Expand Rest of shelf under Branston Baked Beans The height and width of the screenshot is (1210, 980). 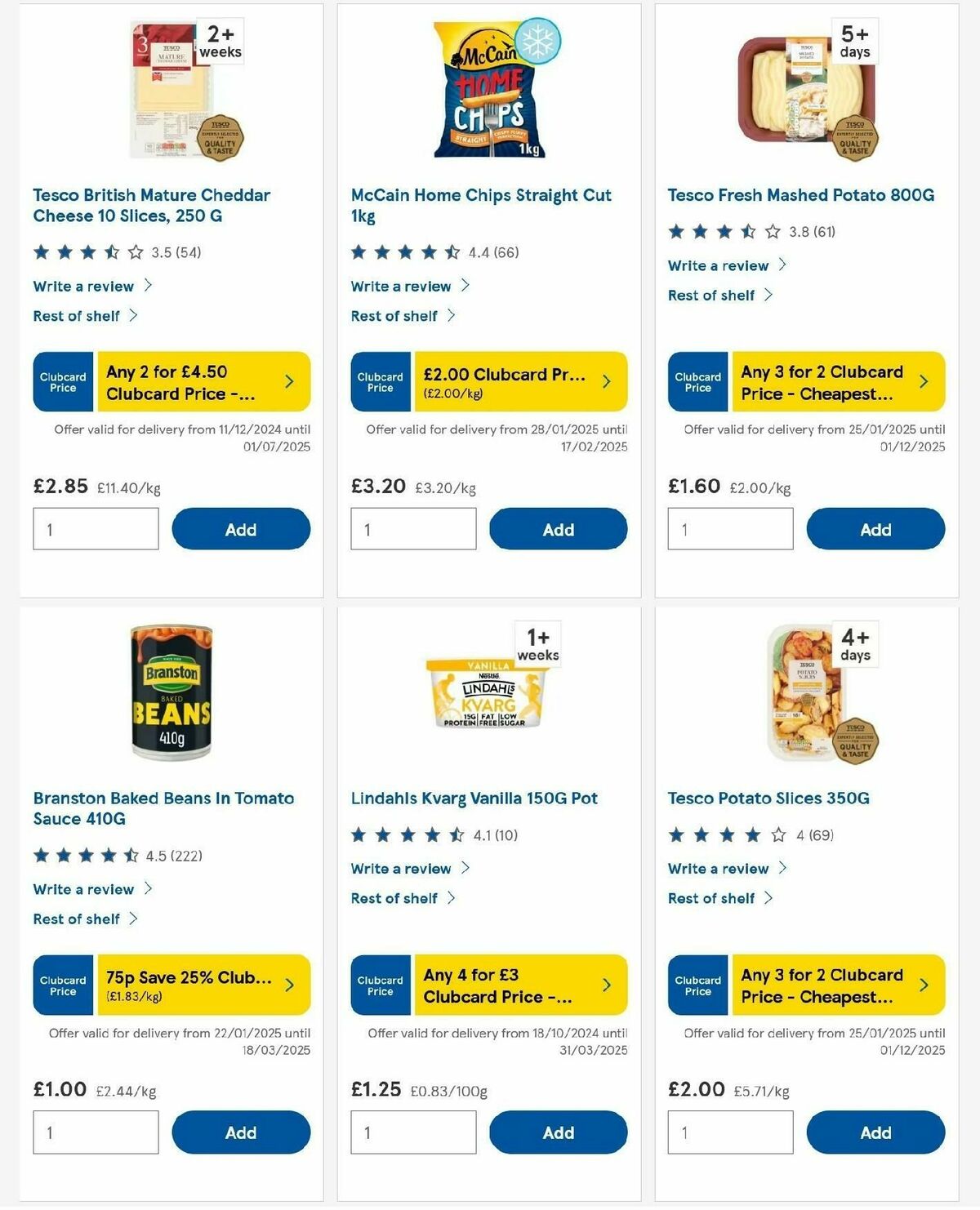pos(77,919)
